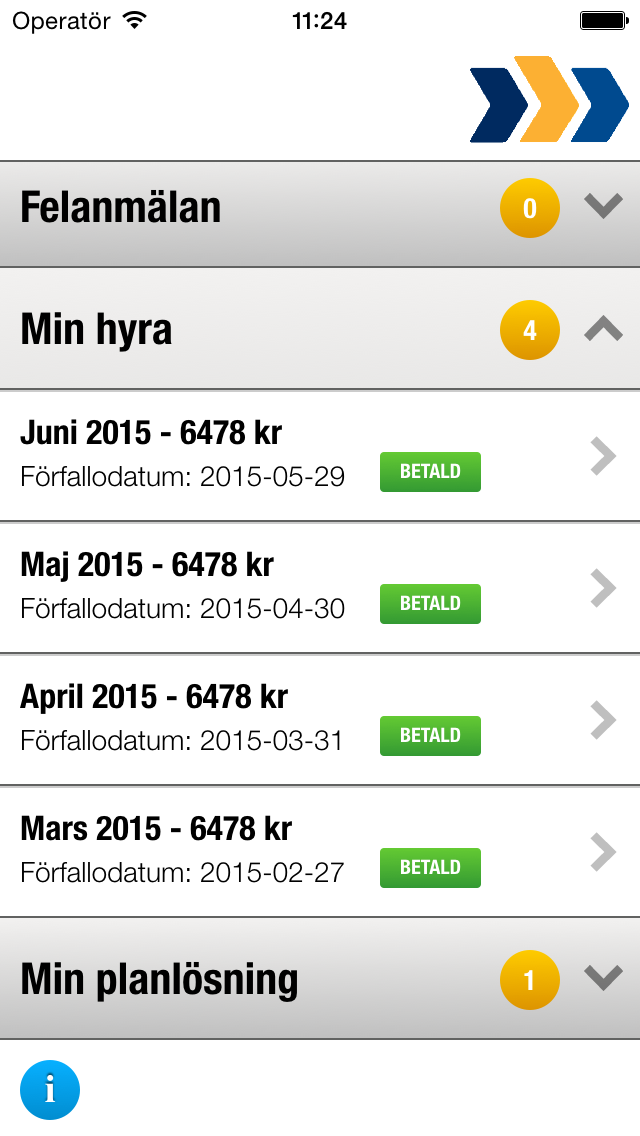
Task: Open the blue info icon
Action: (x=50, y=1090)
